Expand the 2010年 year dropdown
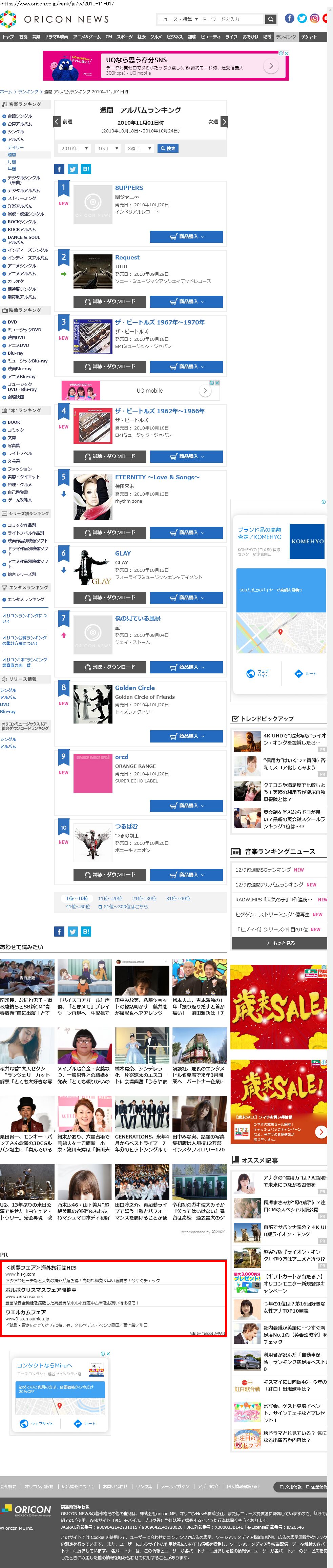The width and height of the screenshot is (333, 1568). 75,148
